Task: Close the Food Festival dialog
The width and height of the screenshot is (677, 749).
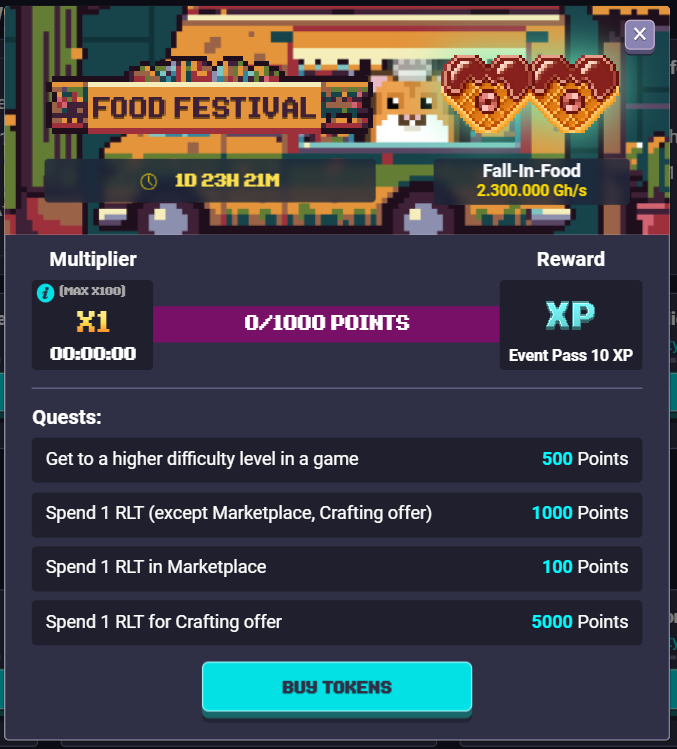Action: click(640, 35)
